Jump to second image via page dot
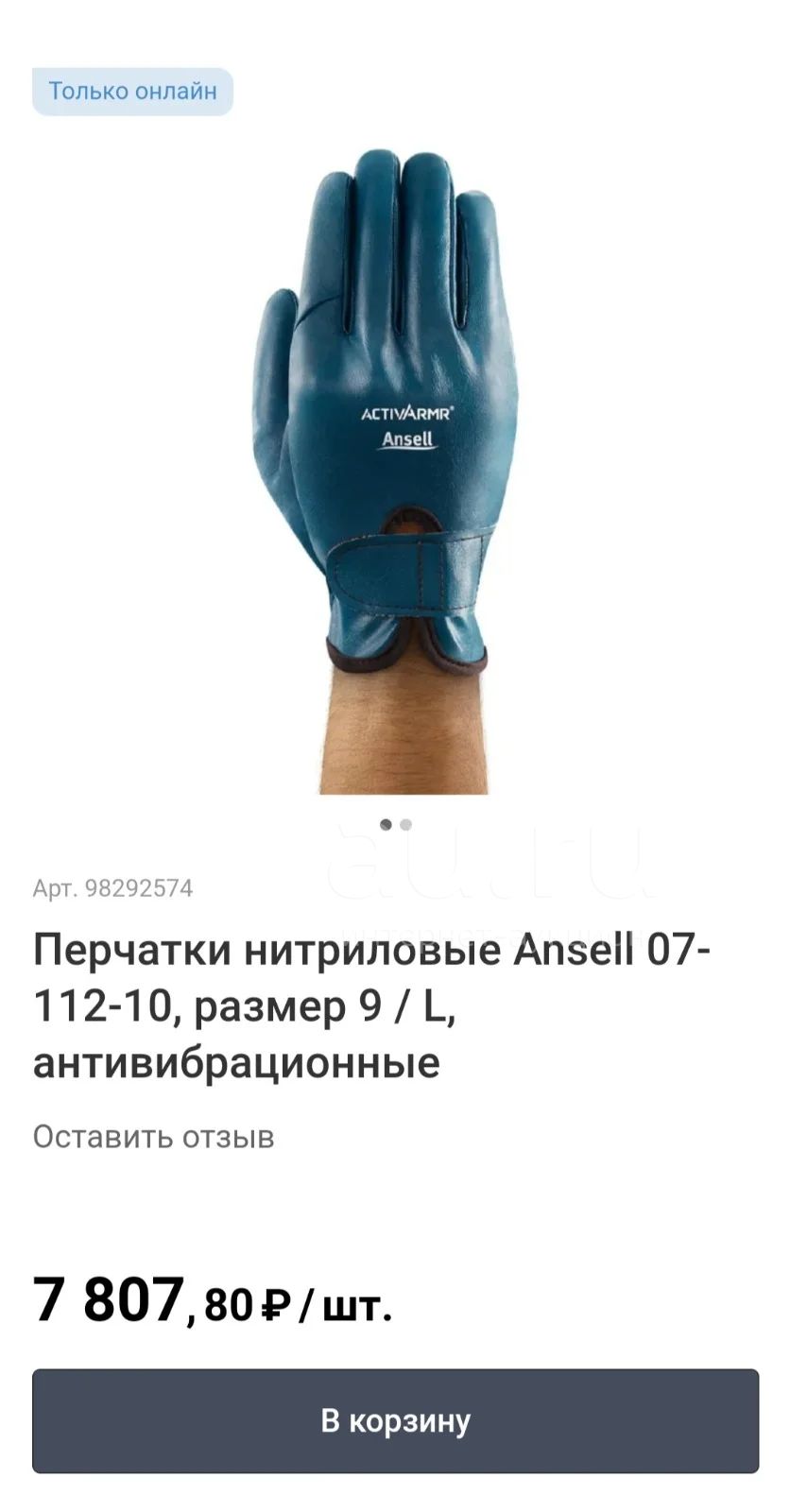 406,825
